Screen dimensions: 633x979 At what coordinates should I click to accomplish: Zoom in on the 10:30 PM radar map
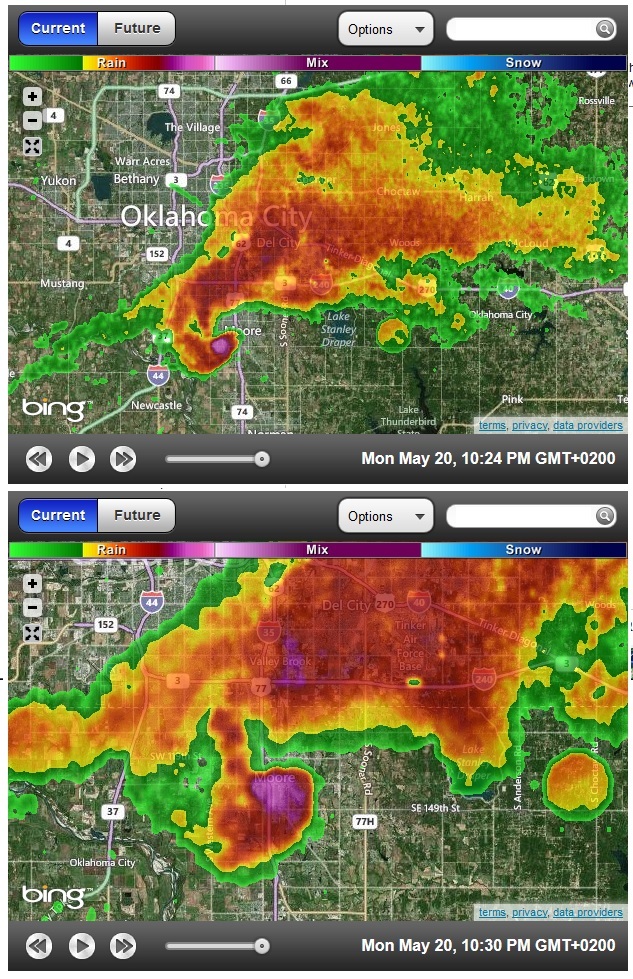[x=32, y=584]
